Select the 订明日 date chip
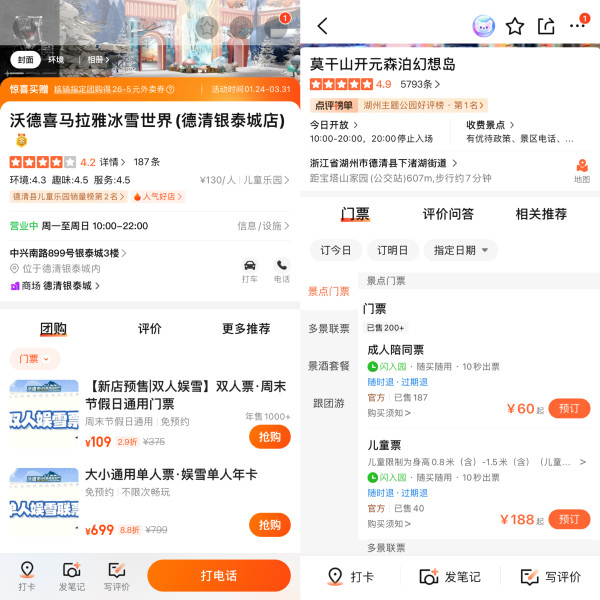This screenshot has height=600, width=600. tap(392, 250)
